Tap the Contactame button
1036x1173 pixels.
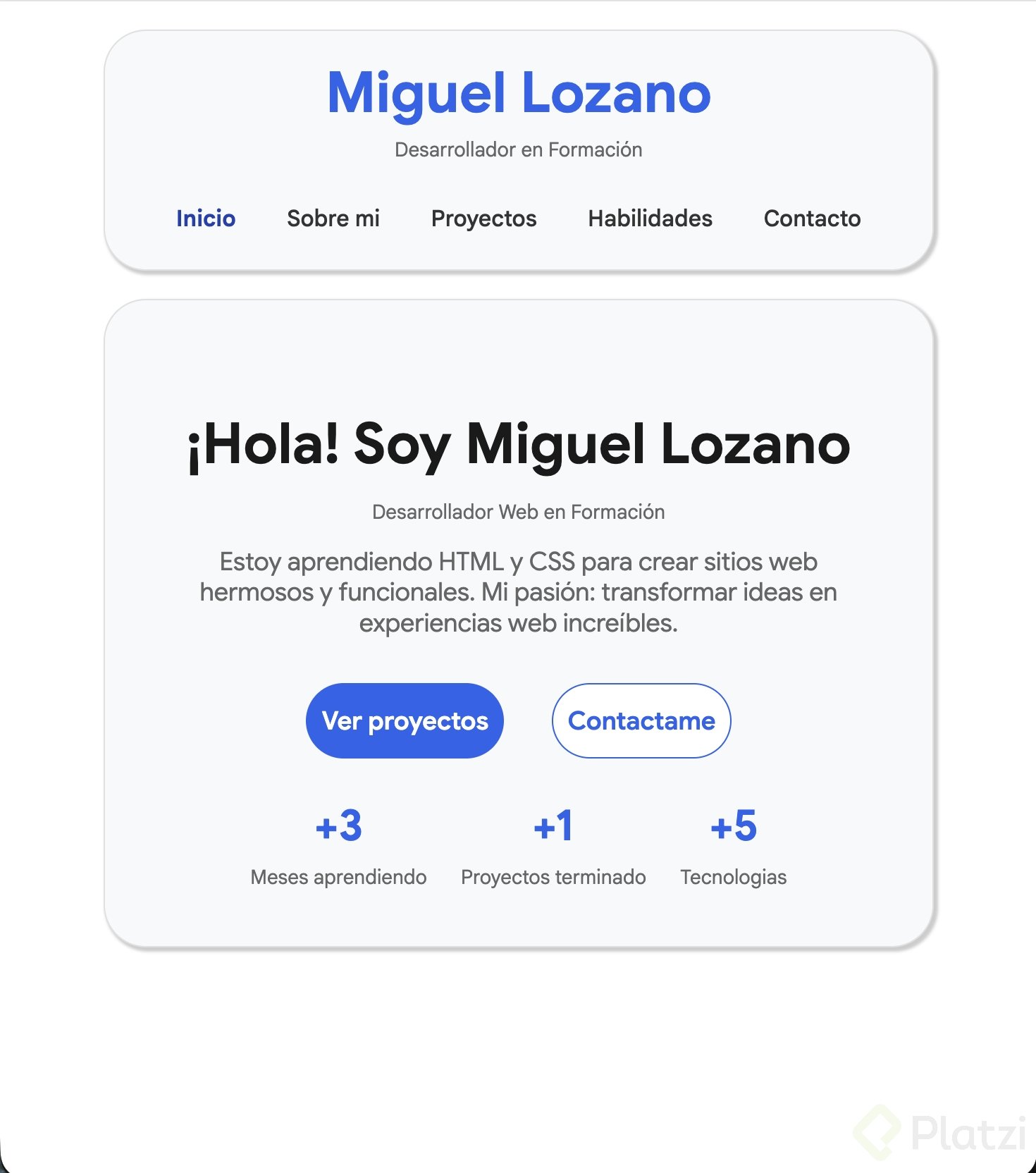641,720
